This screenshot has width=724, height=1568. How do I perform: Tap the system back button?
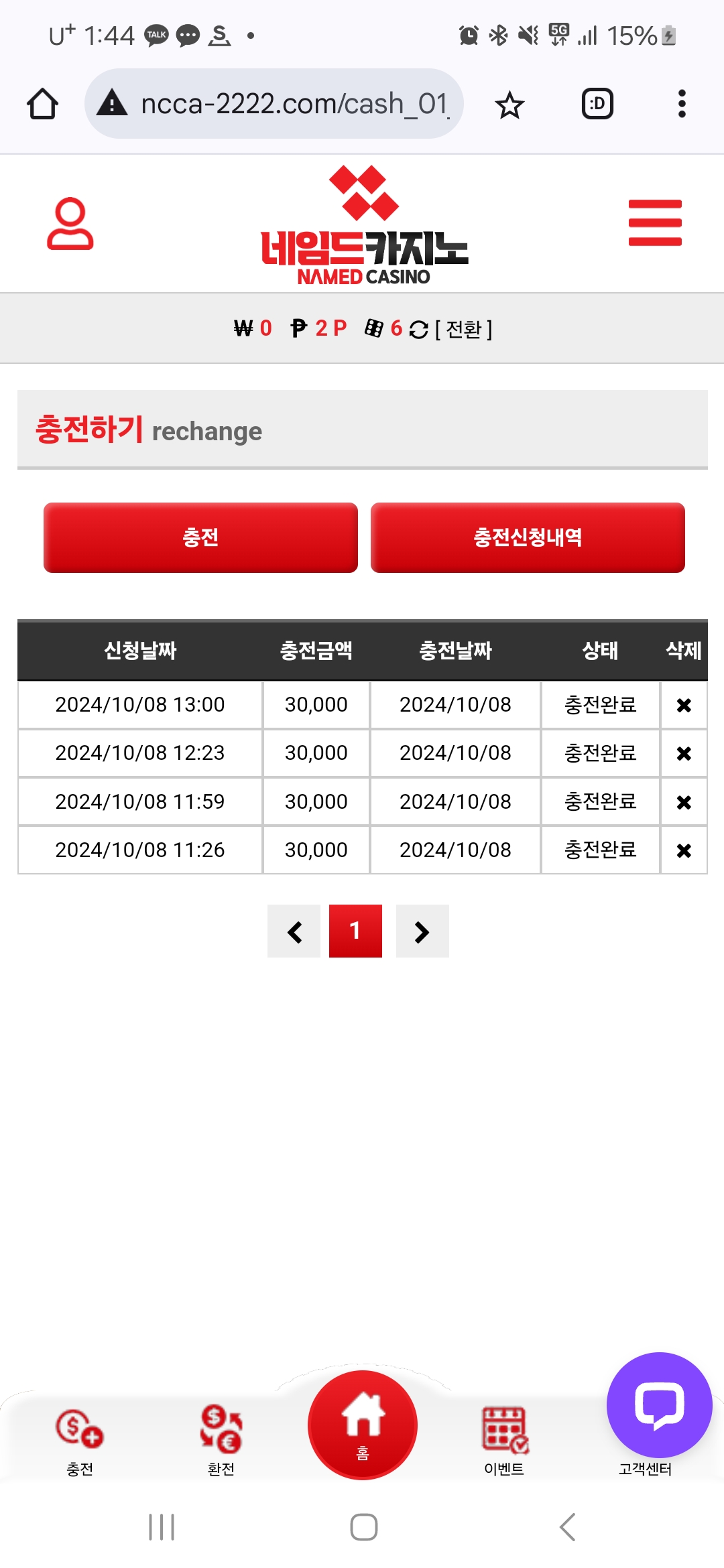(x=568, y=1527)
